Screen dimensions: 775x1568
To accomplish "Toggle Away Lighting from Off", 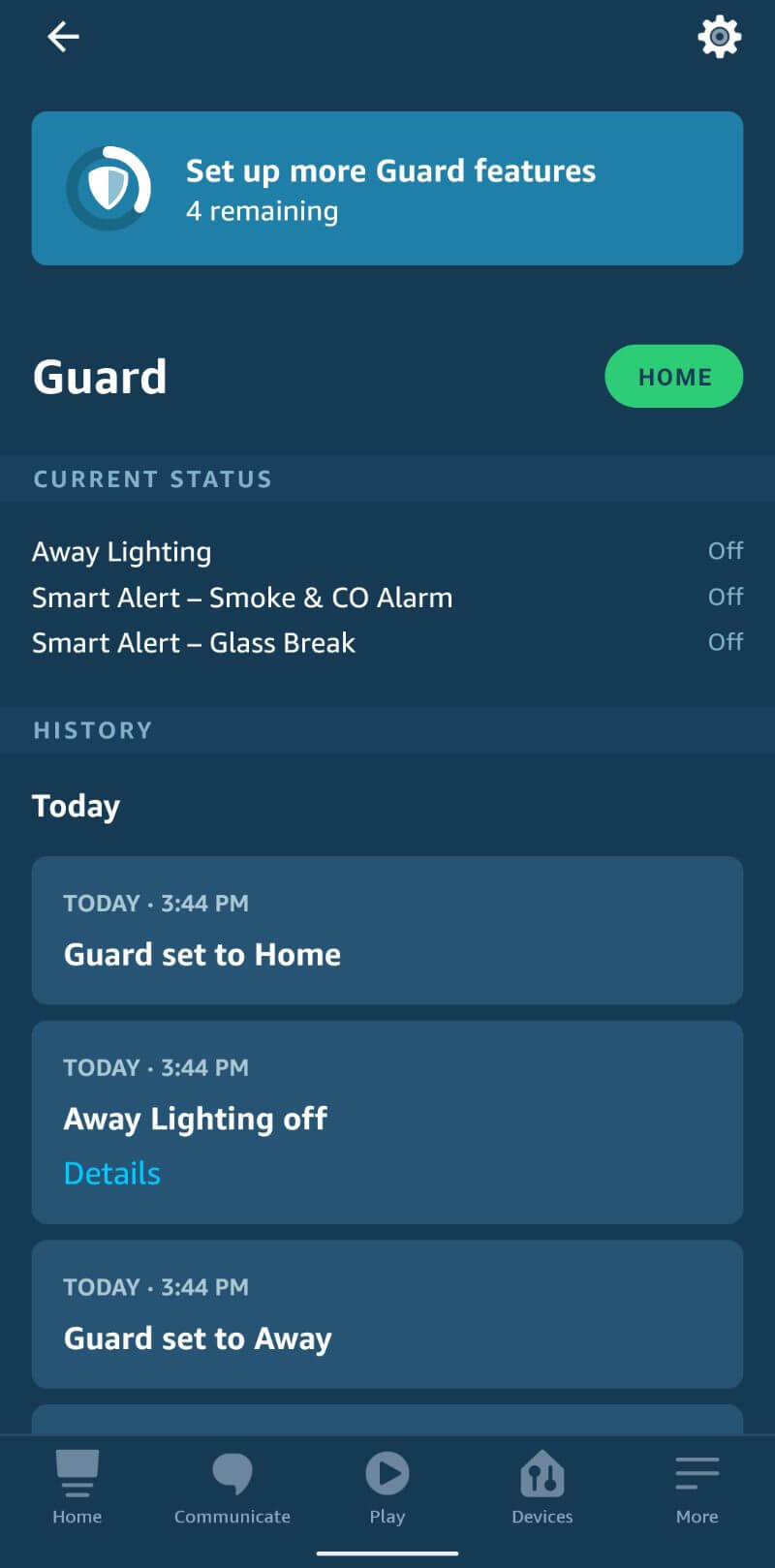I will tap(726, 551).
